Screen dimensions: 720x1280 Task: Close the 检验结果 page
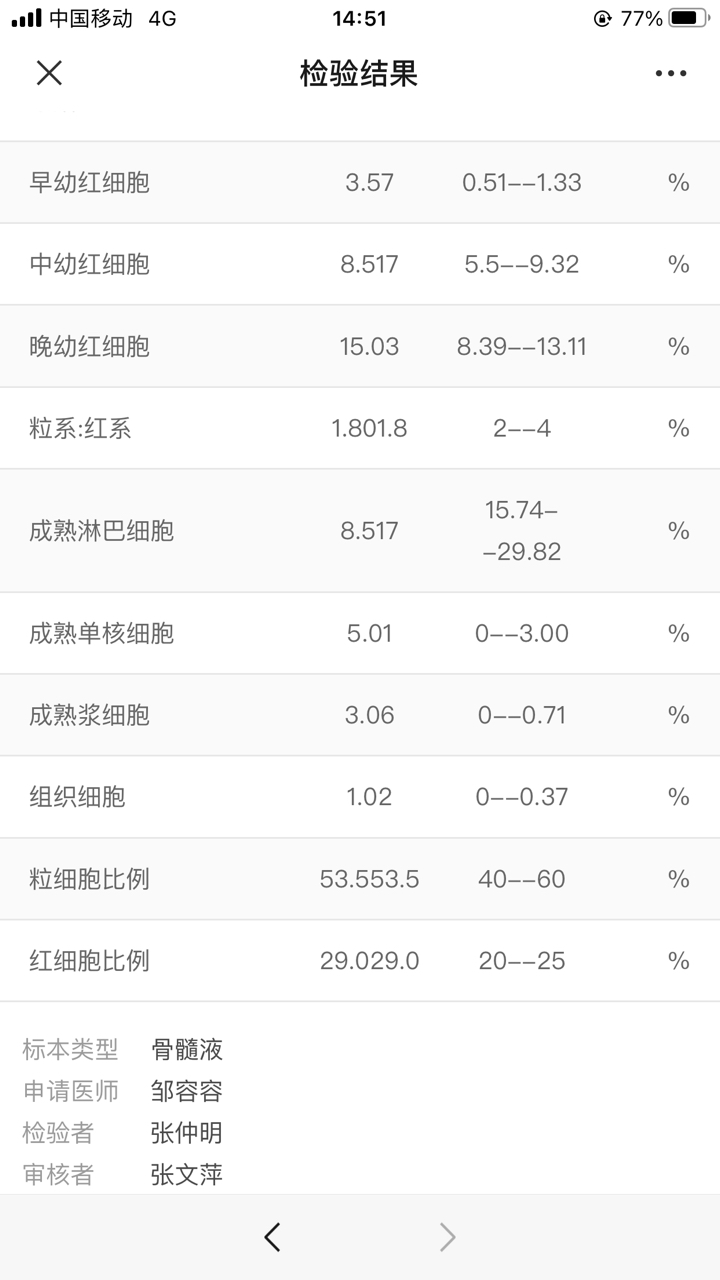tap(49, 73)
